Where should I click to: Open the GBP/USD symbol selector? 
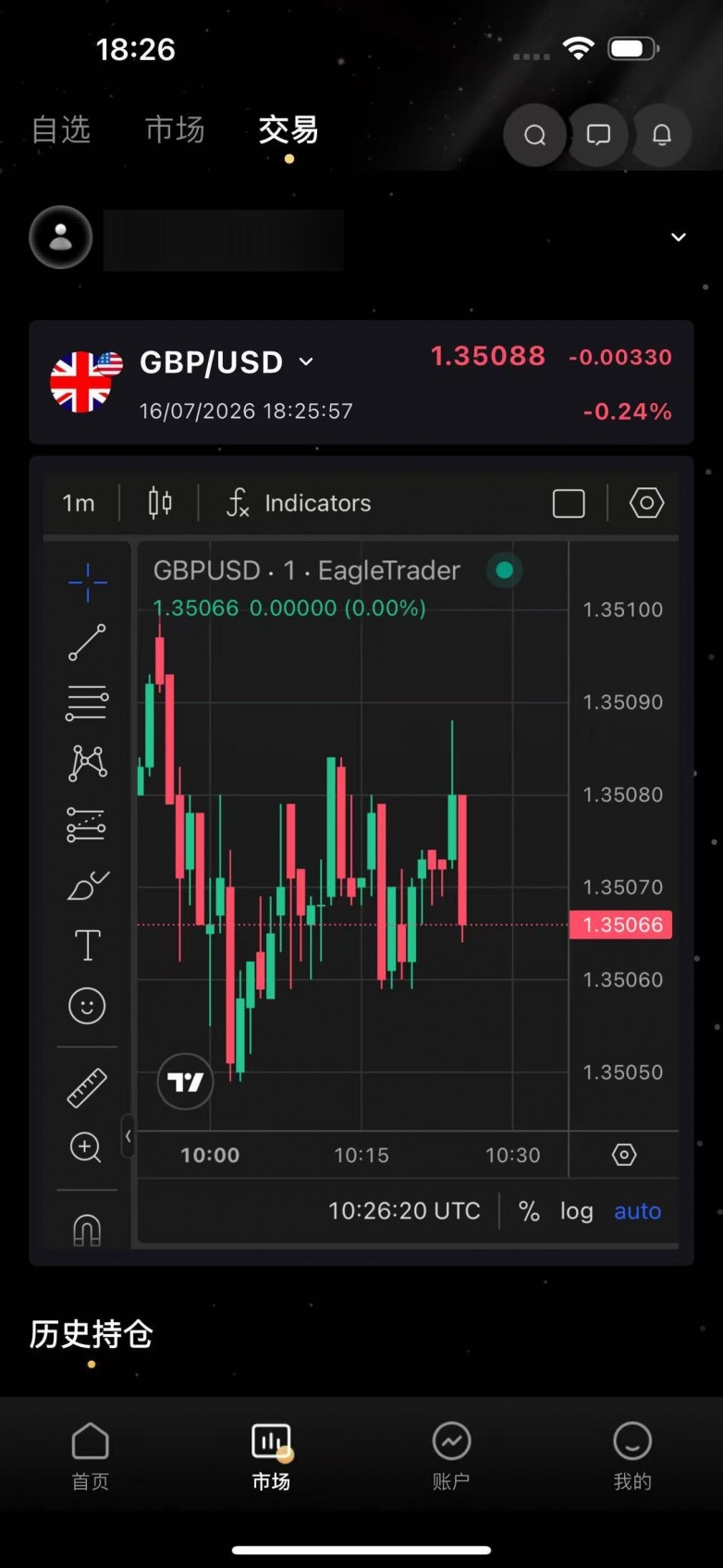coord(227,362)
